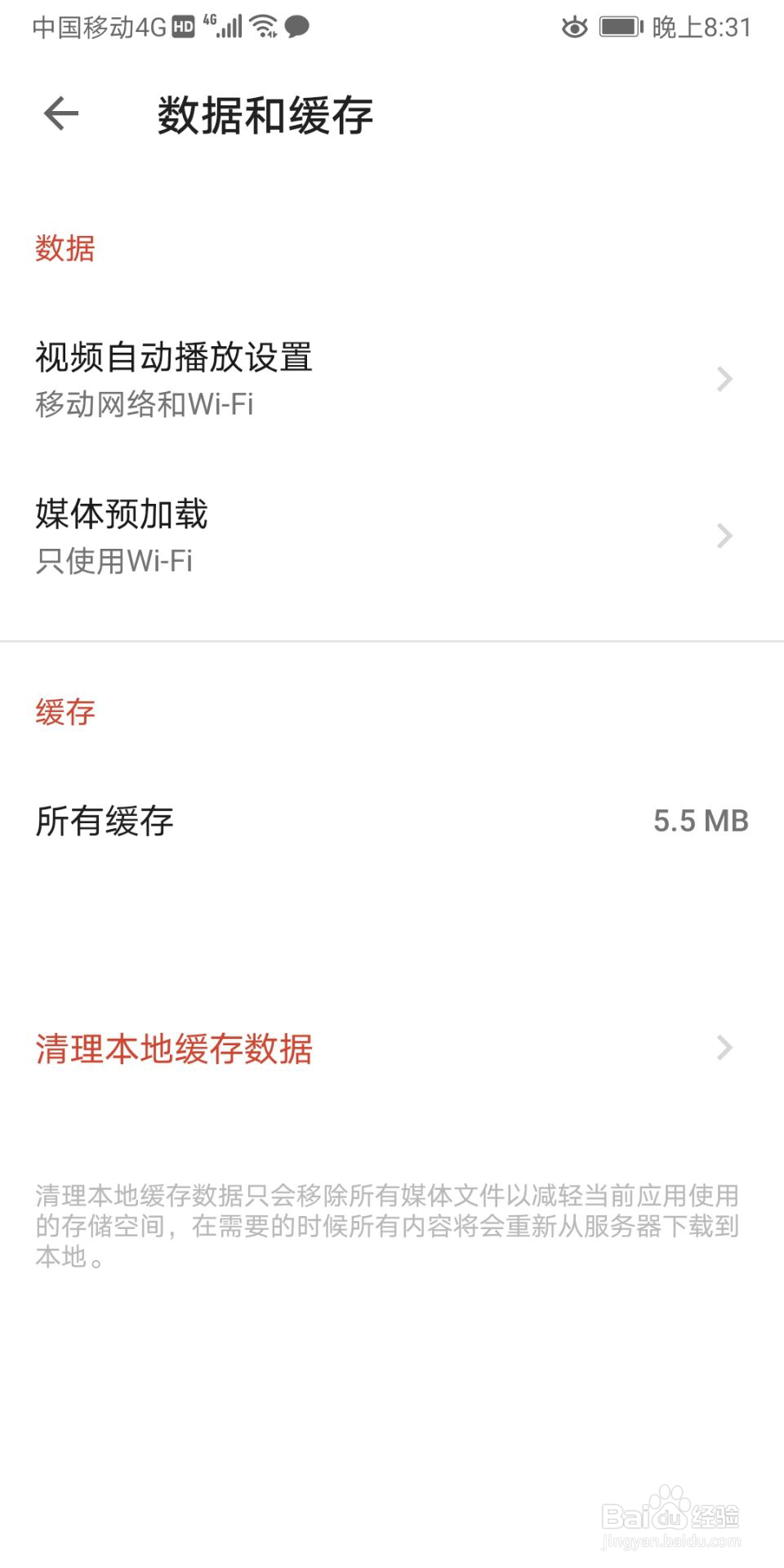Expand the 视频自动播放设置 chevron
The height and width of the screenshot is (1568, 784).
click(x=724, y=378)
